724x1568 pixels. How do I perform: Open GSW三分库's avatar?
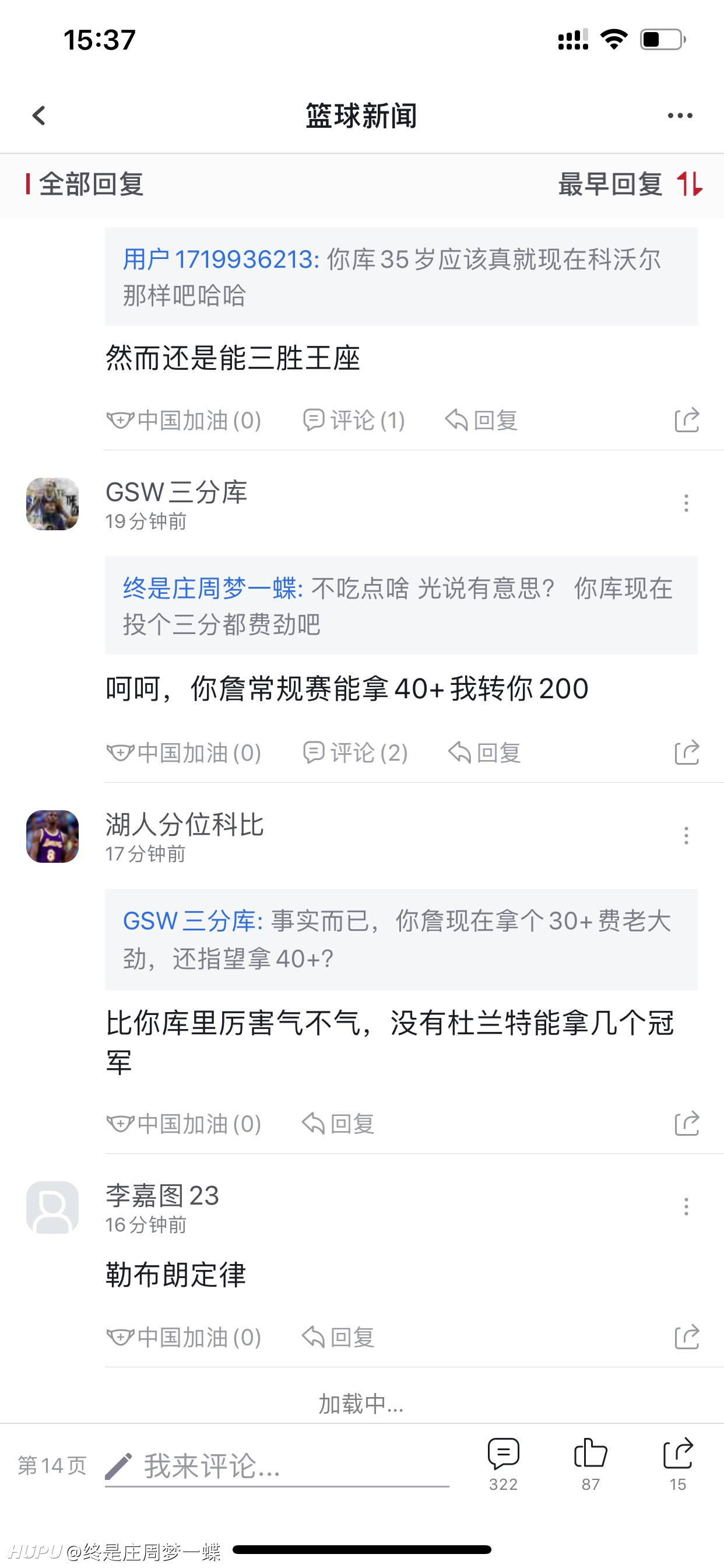click(x=52, y=504)
